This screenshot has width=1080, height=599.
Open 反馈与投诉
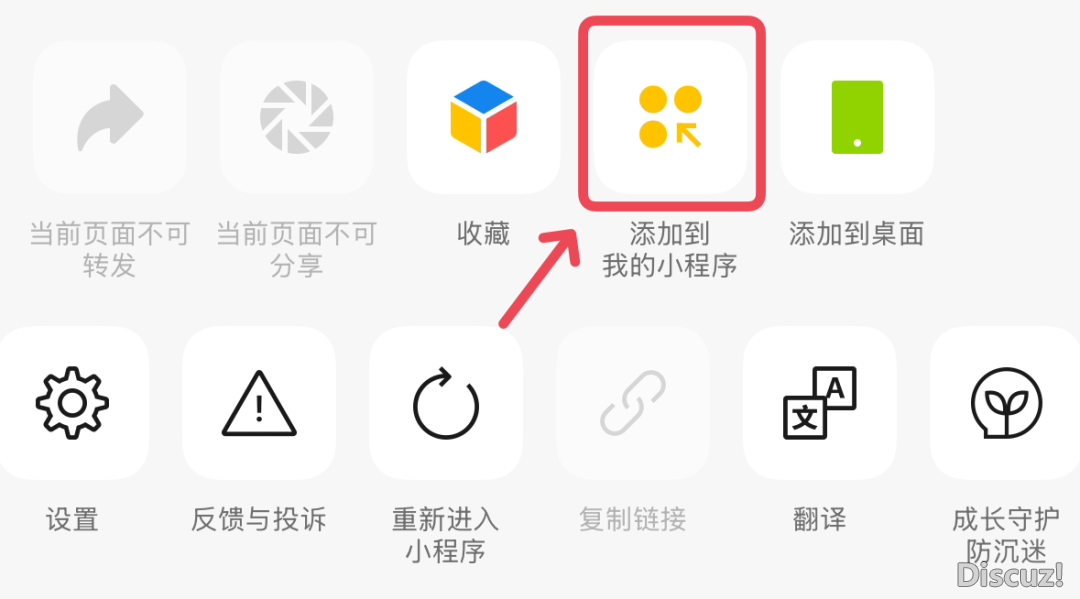tap(259, 403)
